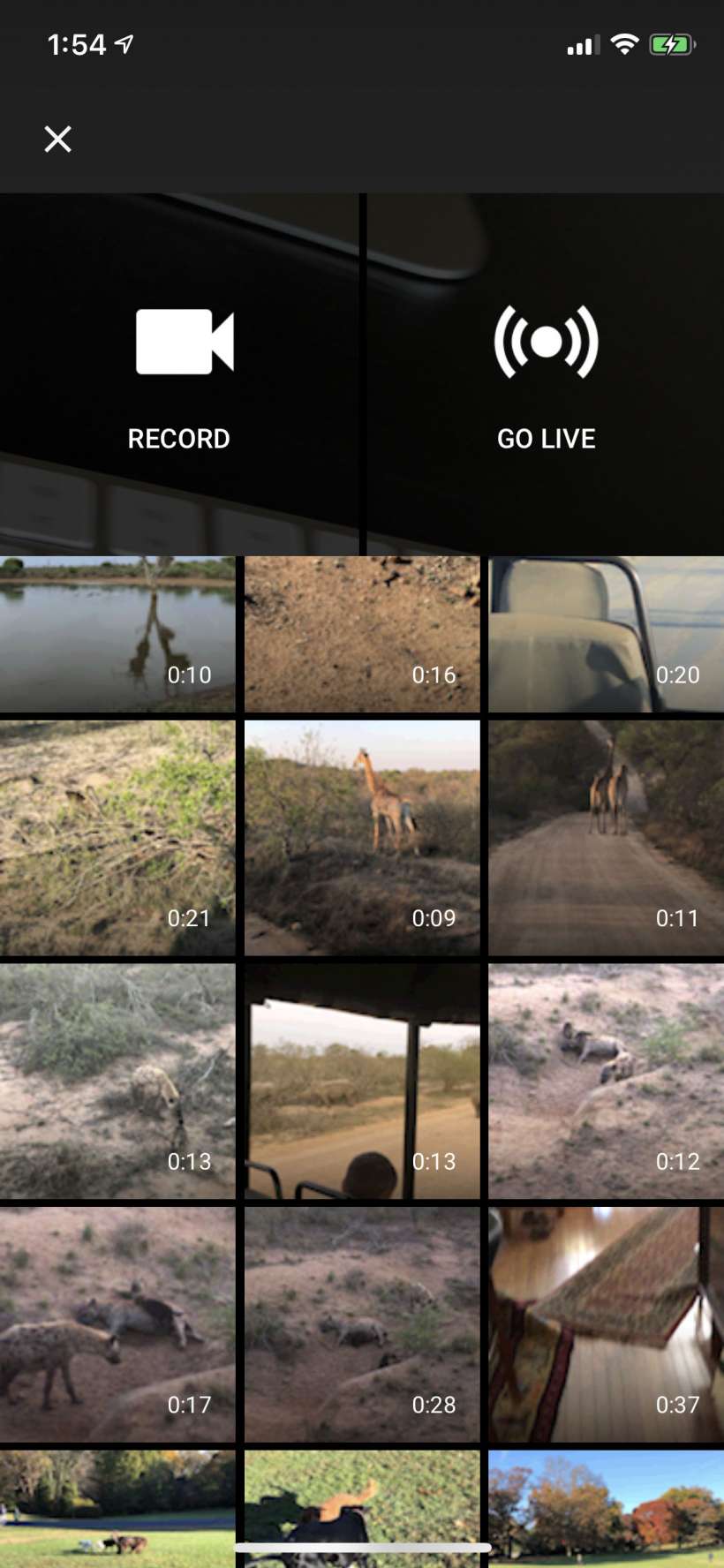The width and height of the screenshot is (724, 1568).
Task: Open the 0:17 hyena close-up video
Action: coord(117,1323)
